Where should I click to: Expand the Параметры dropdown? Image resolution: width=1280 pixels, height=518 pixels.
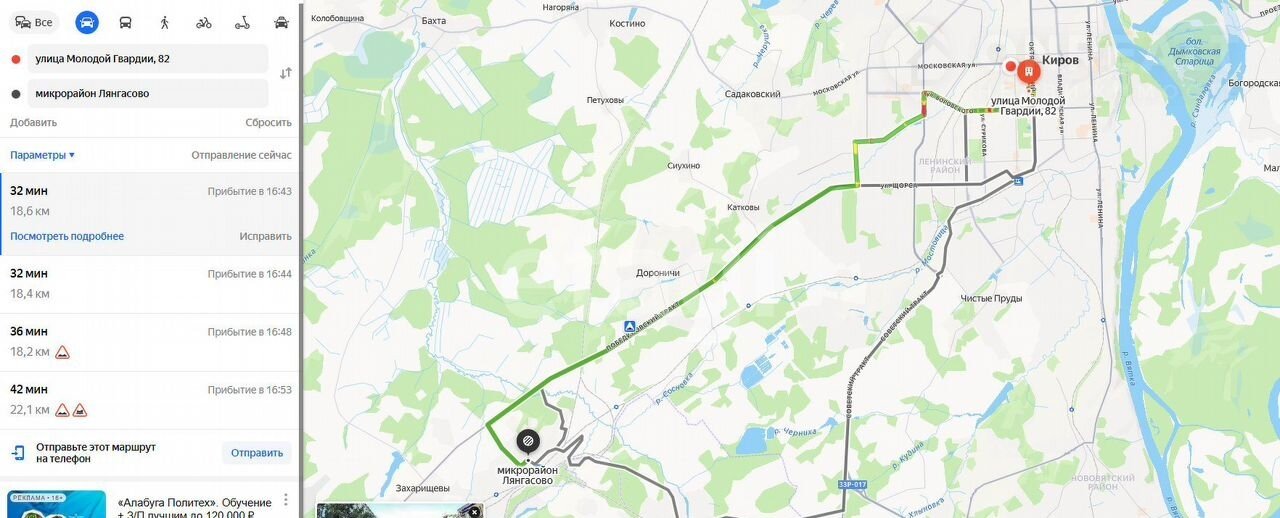[x=42, y=155]
